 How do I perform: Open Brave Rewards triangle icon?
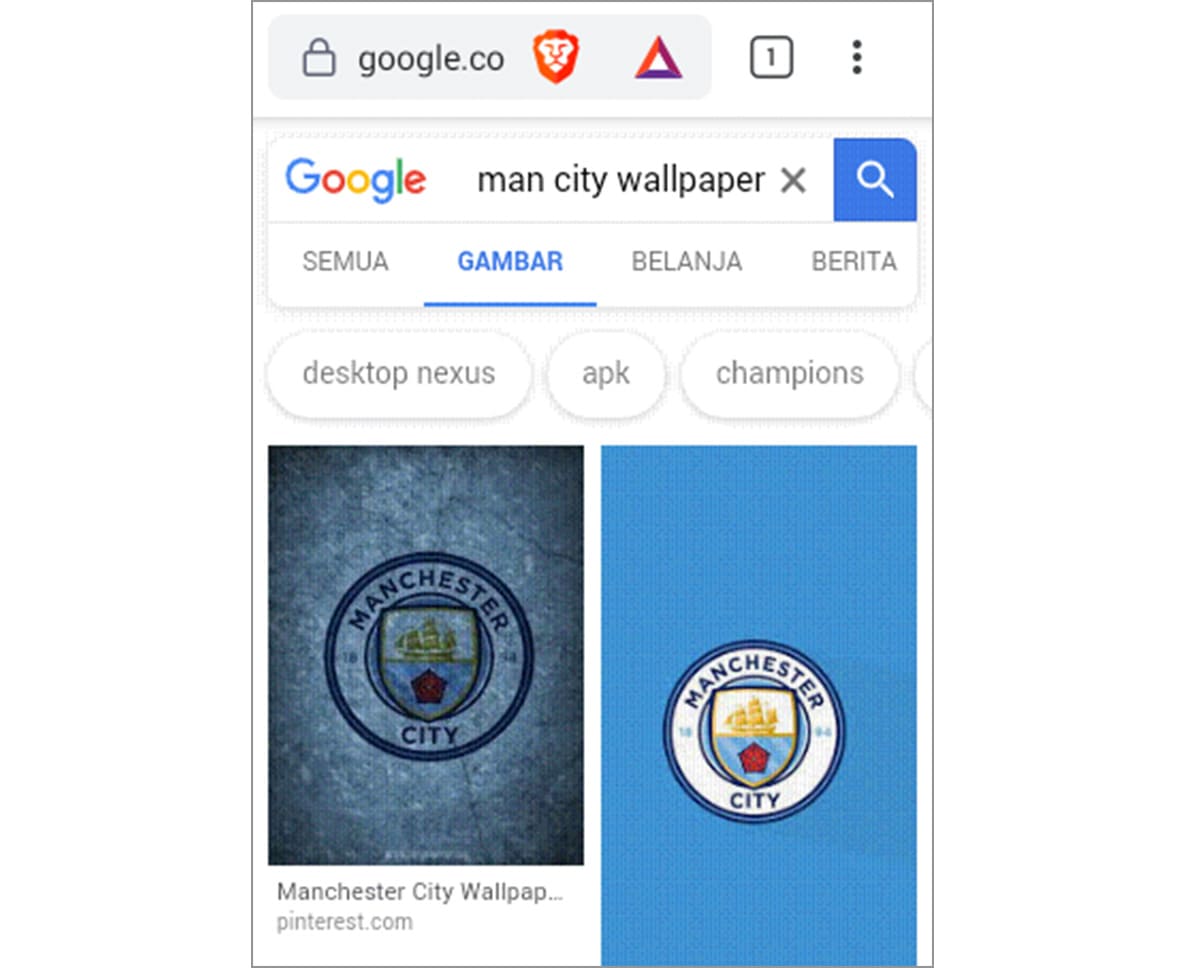click(x=658, y=58)
